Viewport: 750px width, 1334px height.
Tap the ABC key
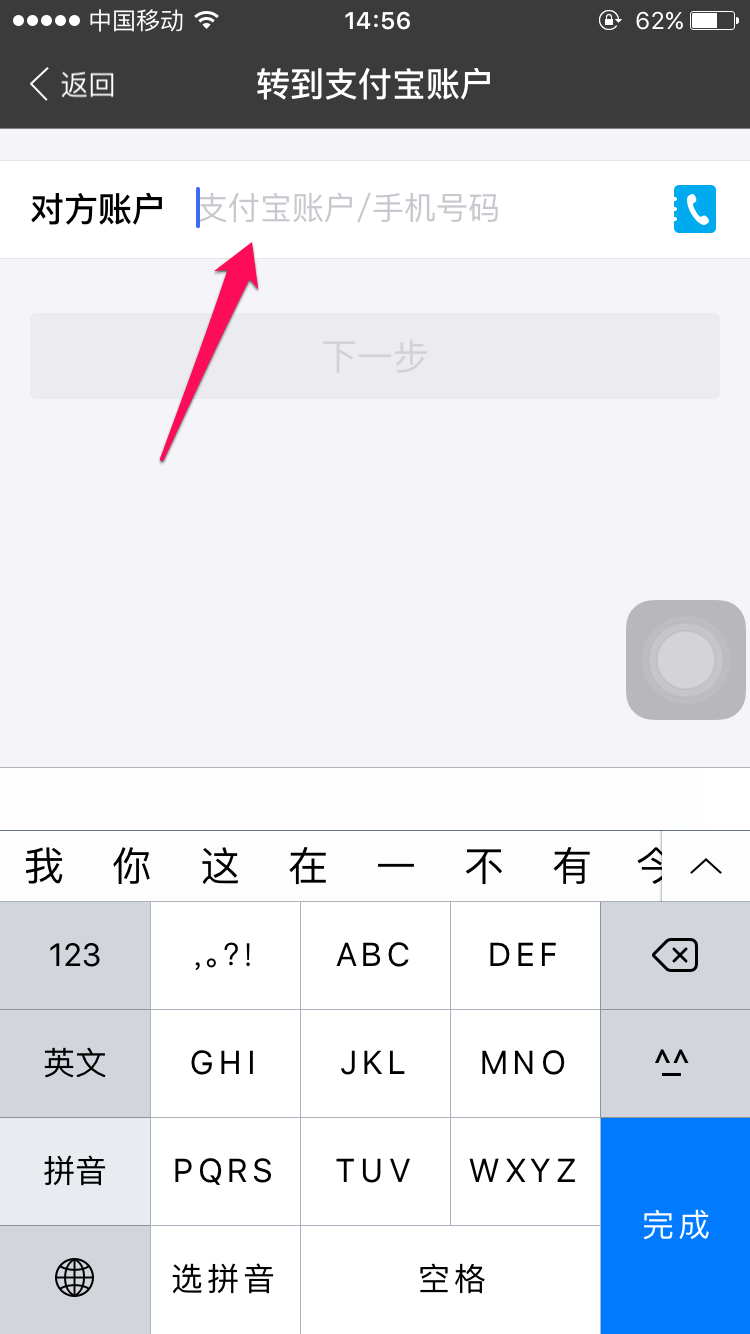pos(375,955)
